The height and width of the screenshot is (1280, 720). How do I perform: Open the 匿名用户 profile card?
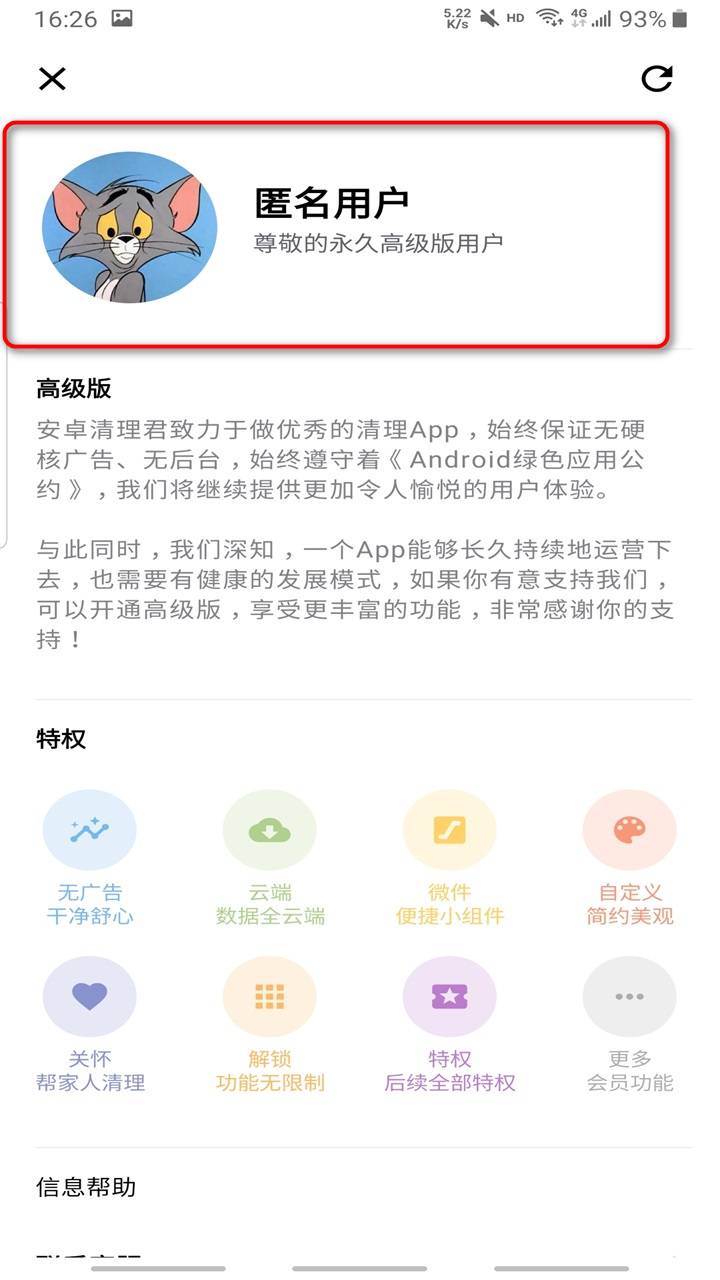[335, 235]
